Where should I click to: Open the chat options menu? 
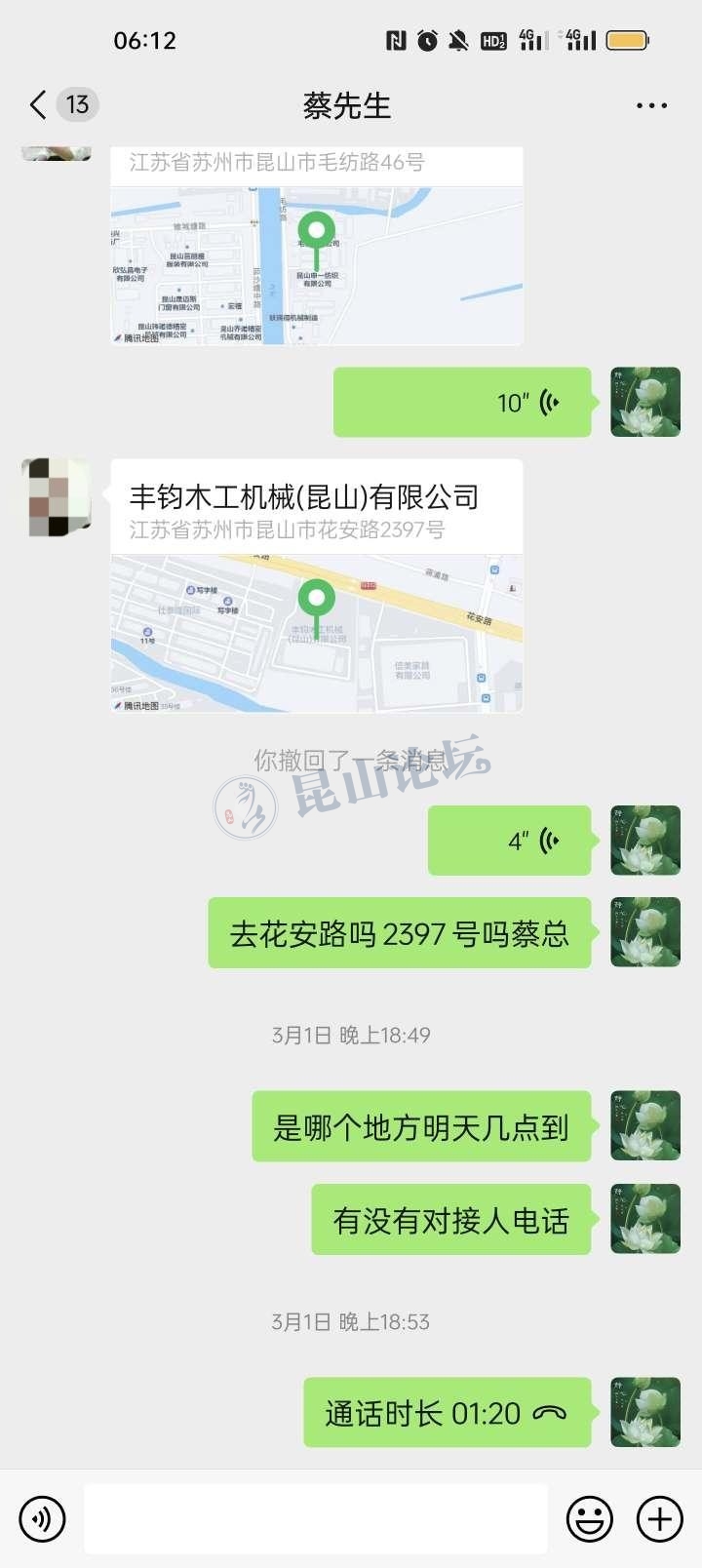click(x=651, y=105)
